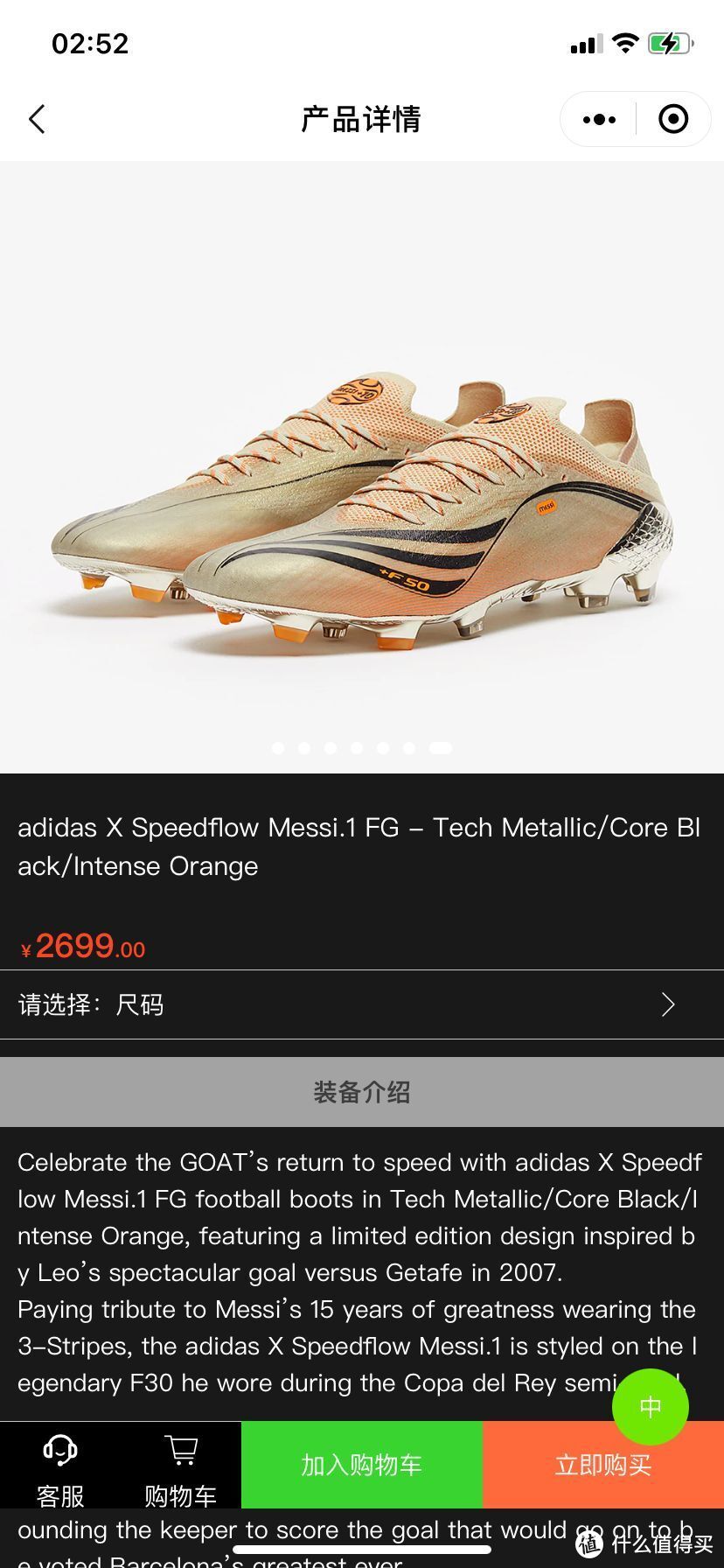Buy now with 立即购买
This screenshot has width=724, height=1568.
point(603,1465)
